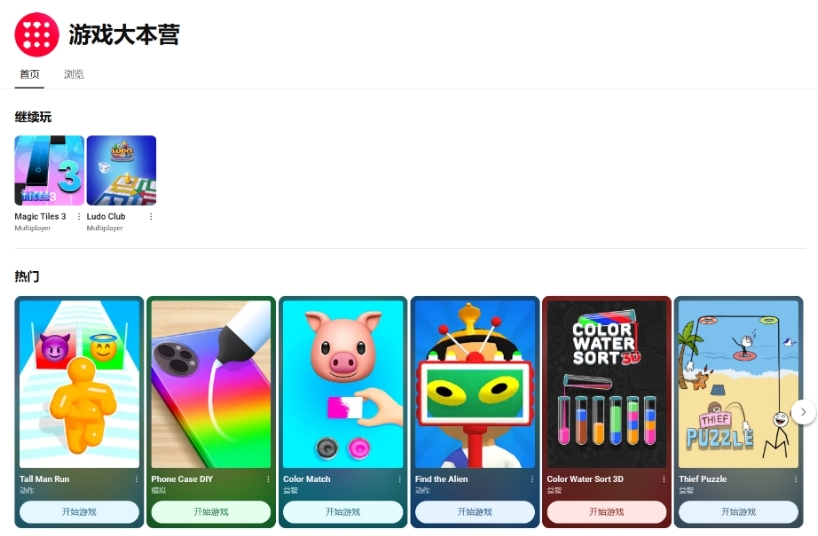Start Thief Puzzle with 开始游戏
Image resolution: width=818 pixels, height=536 pixels.
[x=739, y=511]
